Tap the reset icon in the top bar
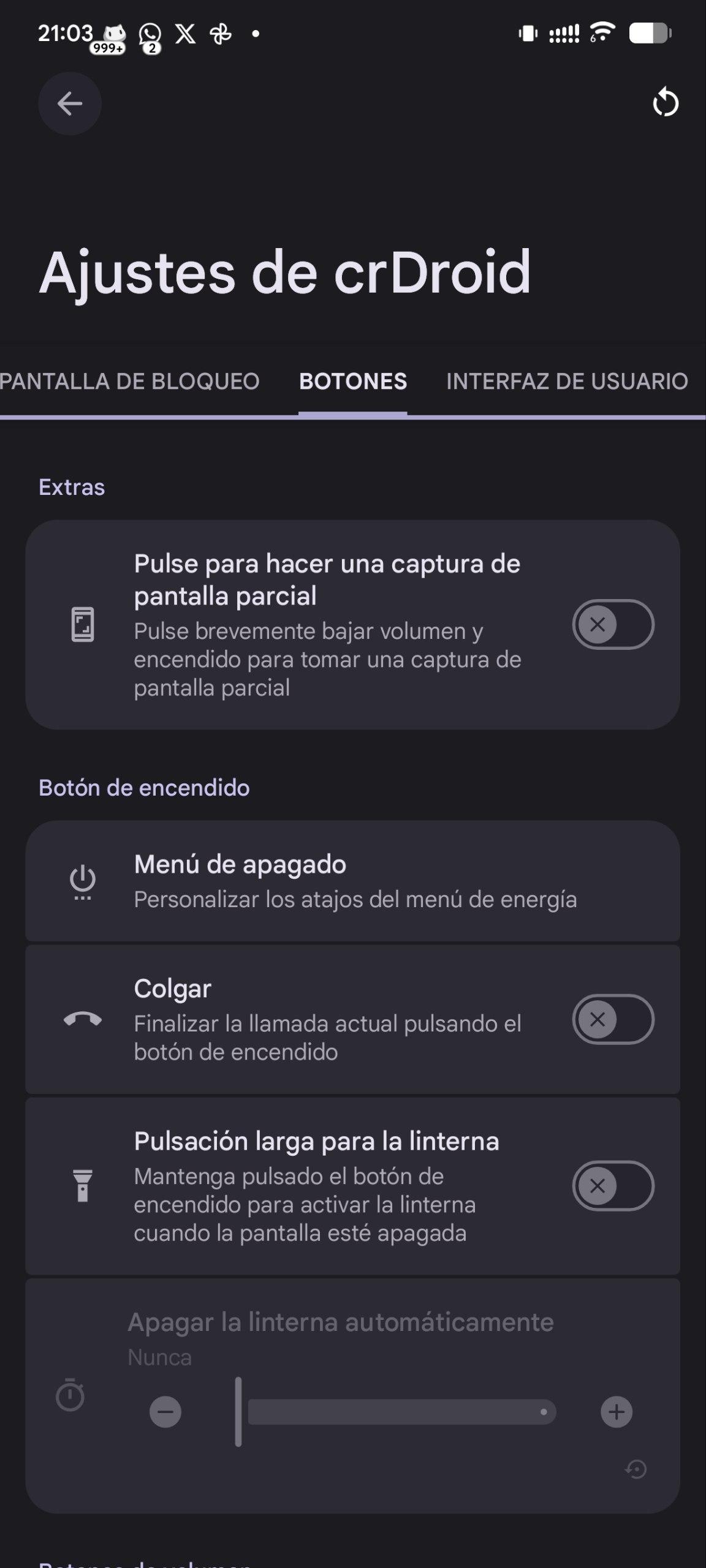 (666, 103)
